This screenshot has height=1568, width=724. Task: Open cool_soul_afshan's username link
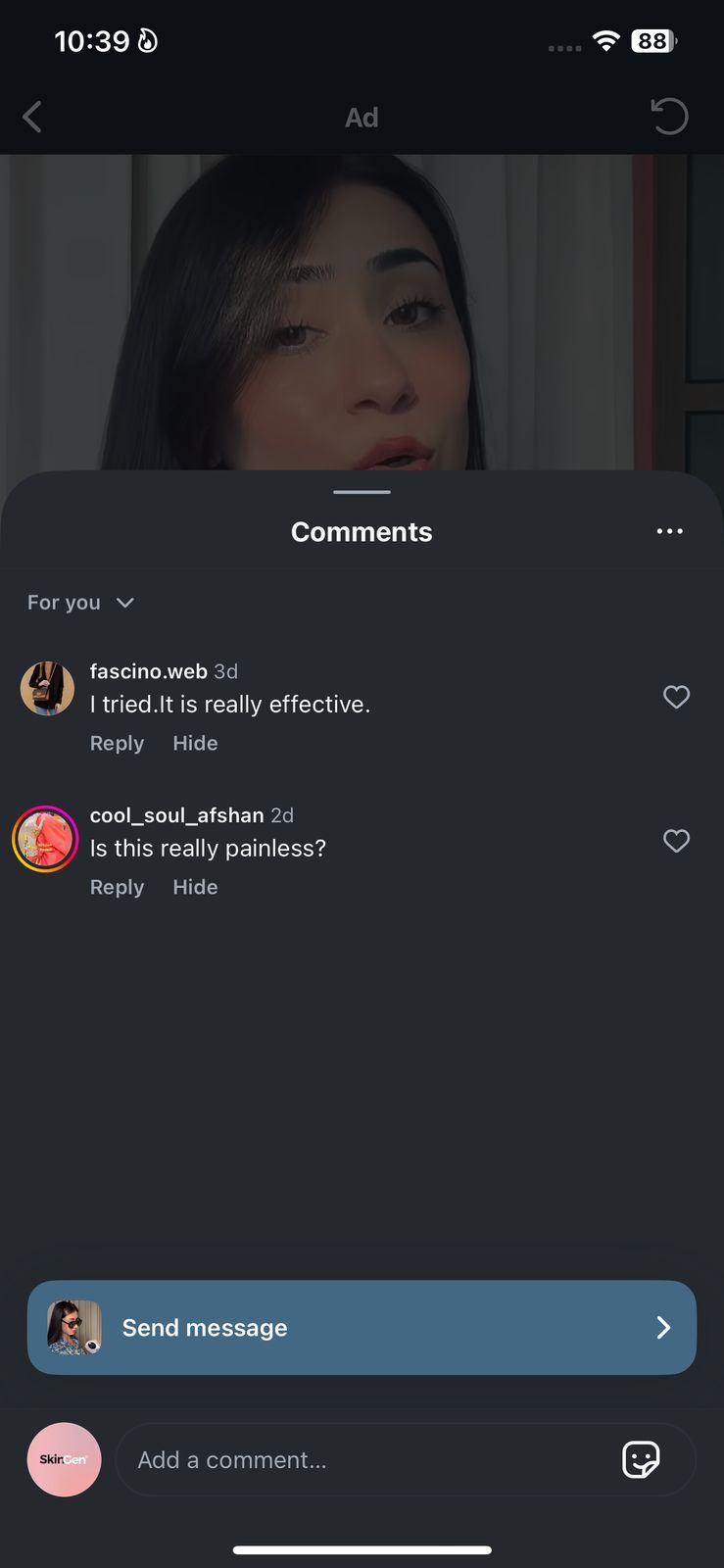coord(176,815)
